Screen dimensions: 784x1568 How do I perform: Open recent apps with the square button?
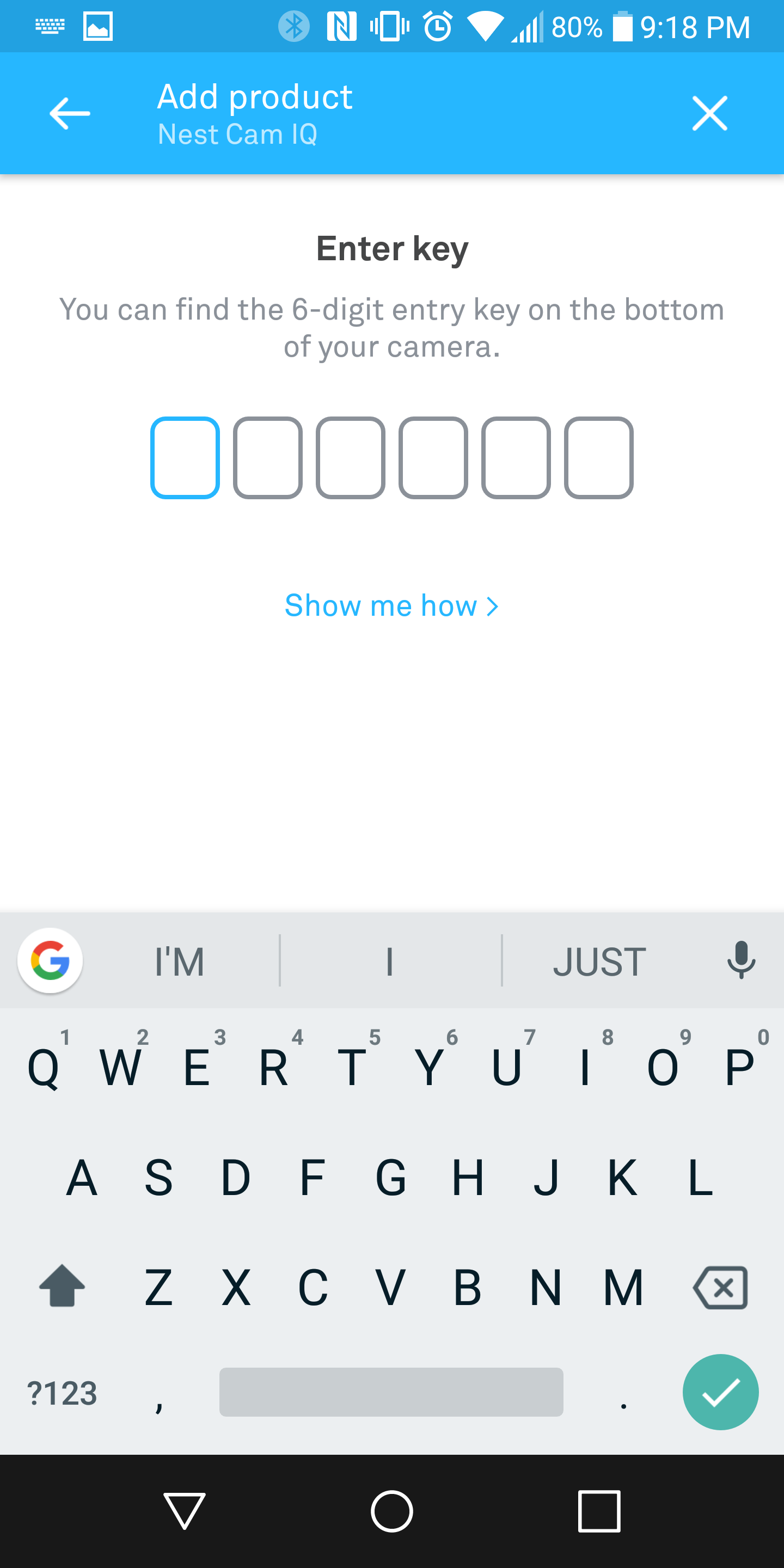[599, 1511]
